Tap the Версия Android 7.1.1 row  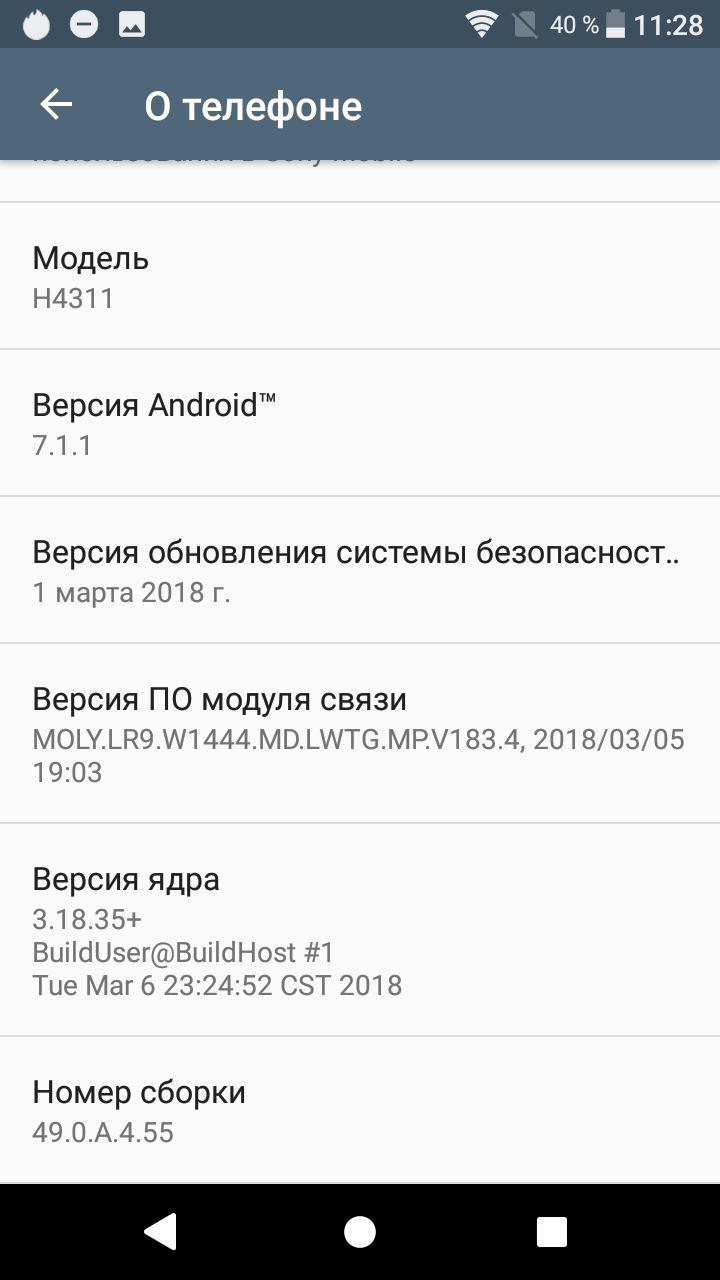point(360,423)
